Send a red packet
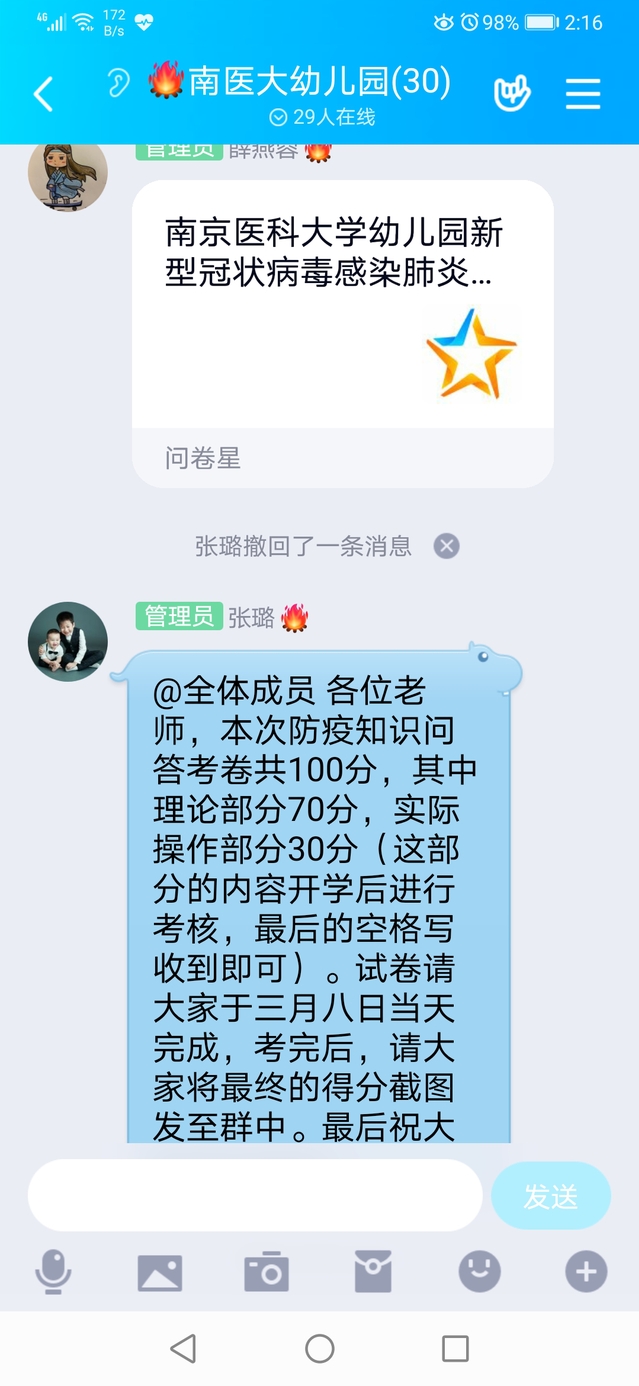Viewport: 639px width, 1386px height. coord(373,1272)
